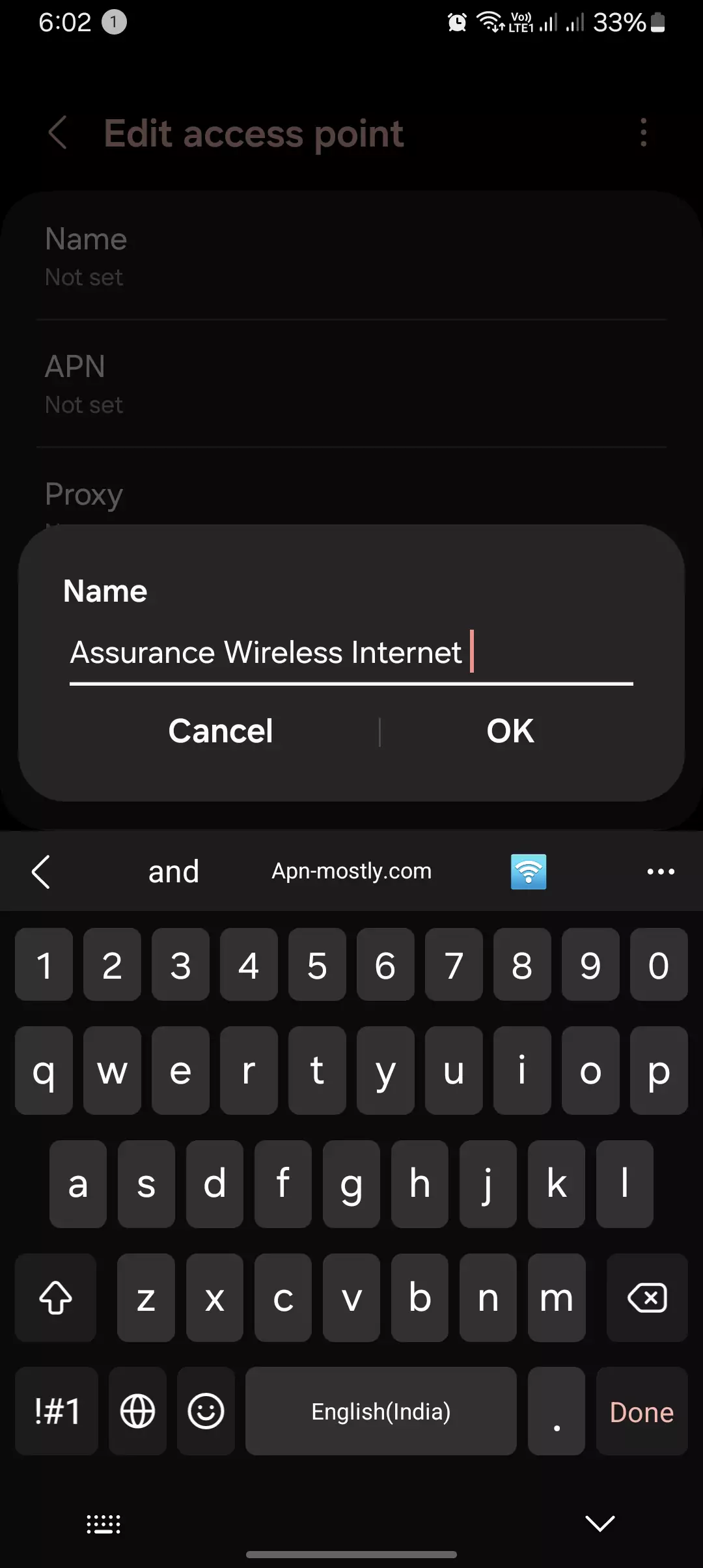Tap the globe key to switch language
Image resolution: width=703 pixels, height=1568 pixels.
(137, 1411)
